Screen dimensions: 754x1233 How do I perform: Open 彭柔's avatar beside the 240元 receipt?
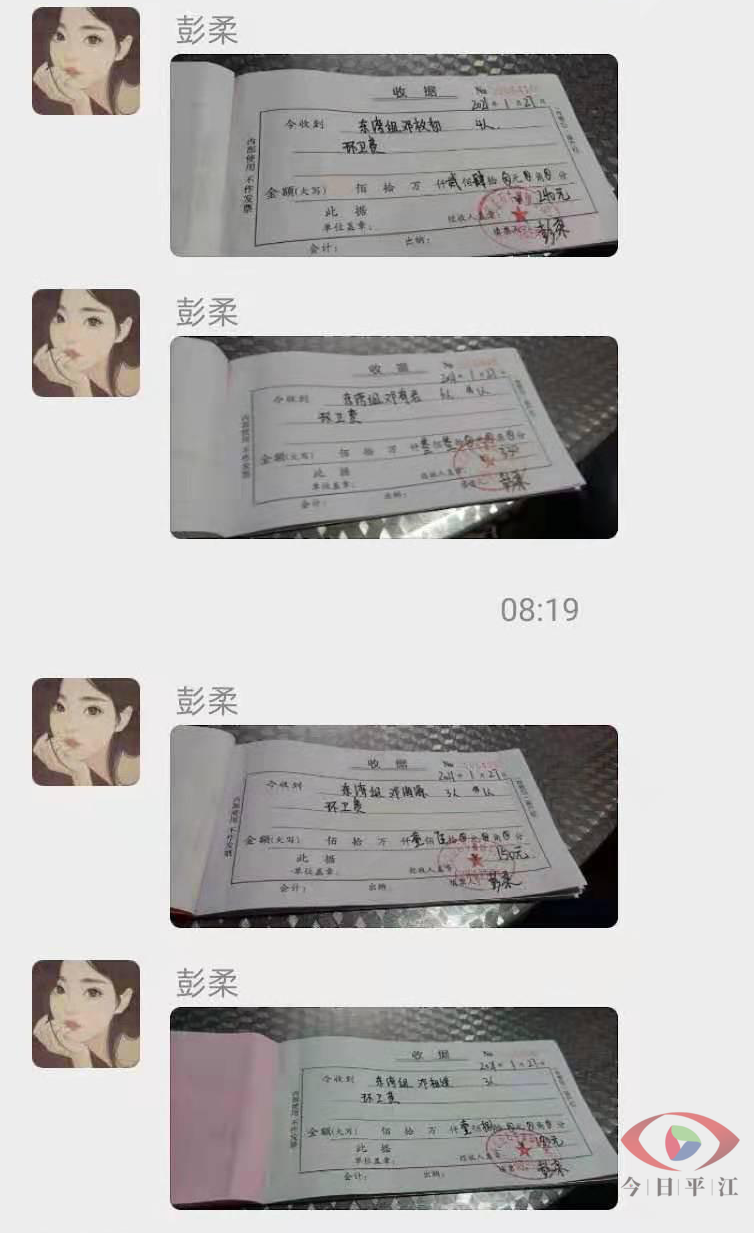[86, 61]
